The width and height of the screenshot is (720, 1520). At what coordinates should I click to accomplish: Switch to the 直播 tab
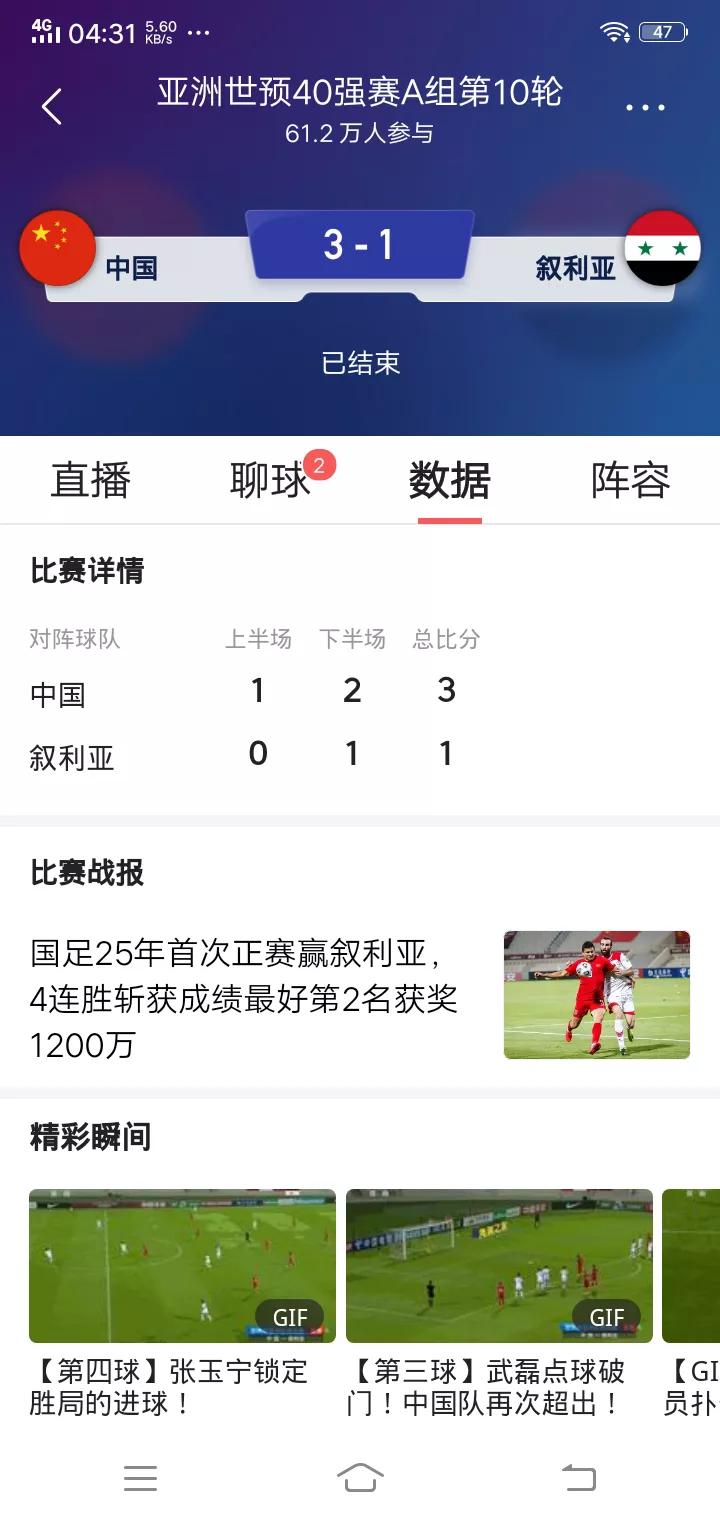[90, 481]
